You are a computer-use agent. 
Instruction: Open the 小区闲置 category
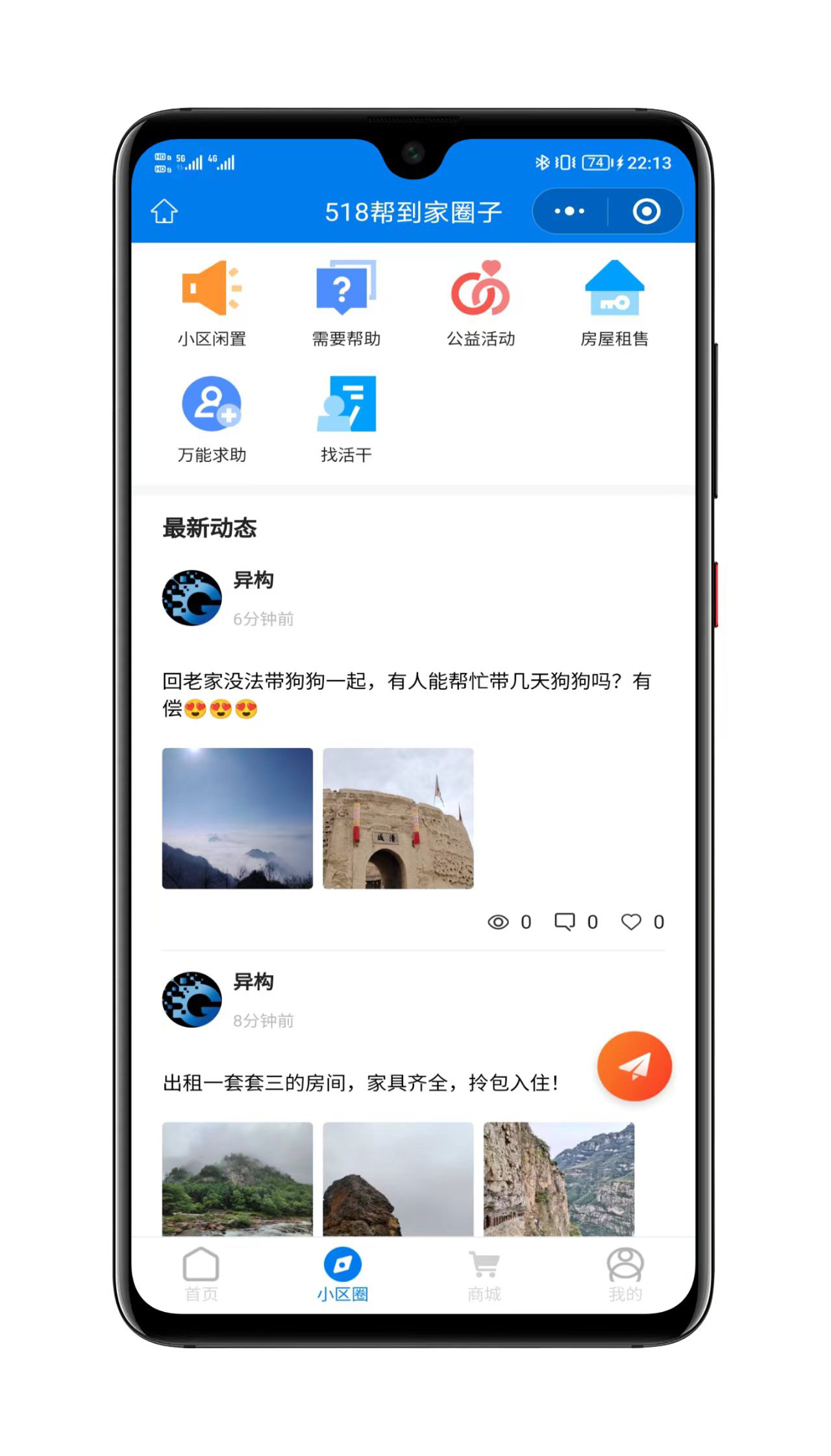point(212,303)
